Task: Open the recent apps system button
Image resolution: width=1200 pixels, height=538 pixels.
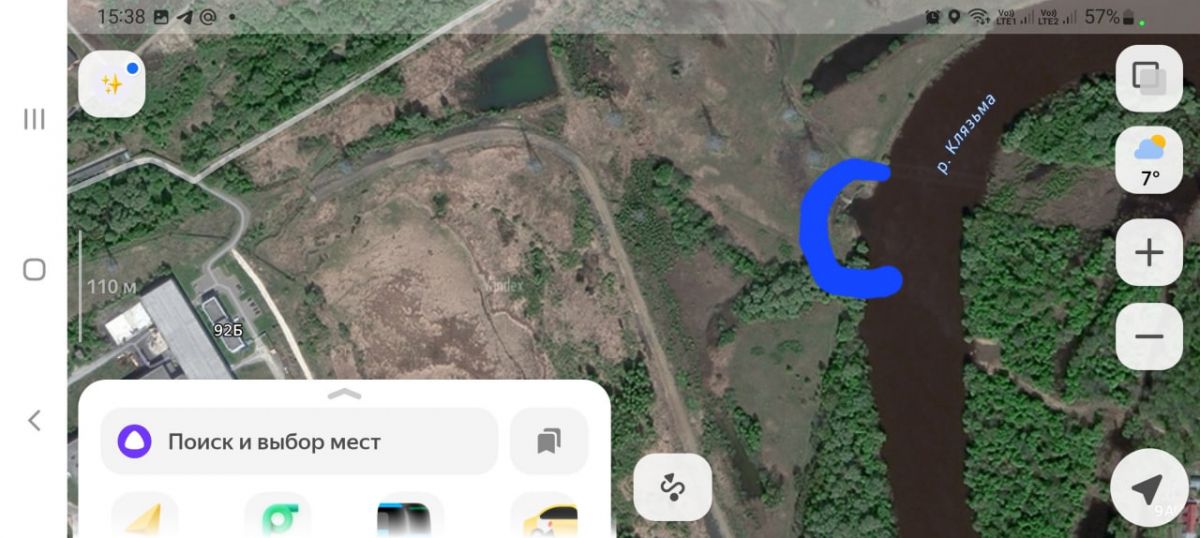Action: click(x=34, y=119)
